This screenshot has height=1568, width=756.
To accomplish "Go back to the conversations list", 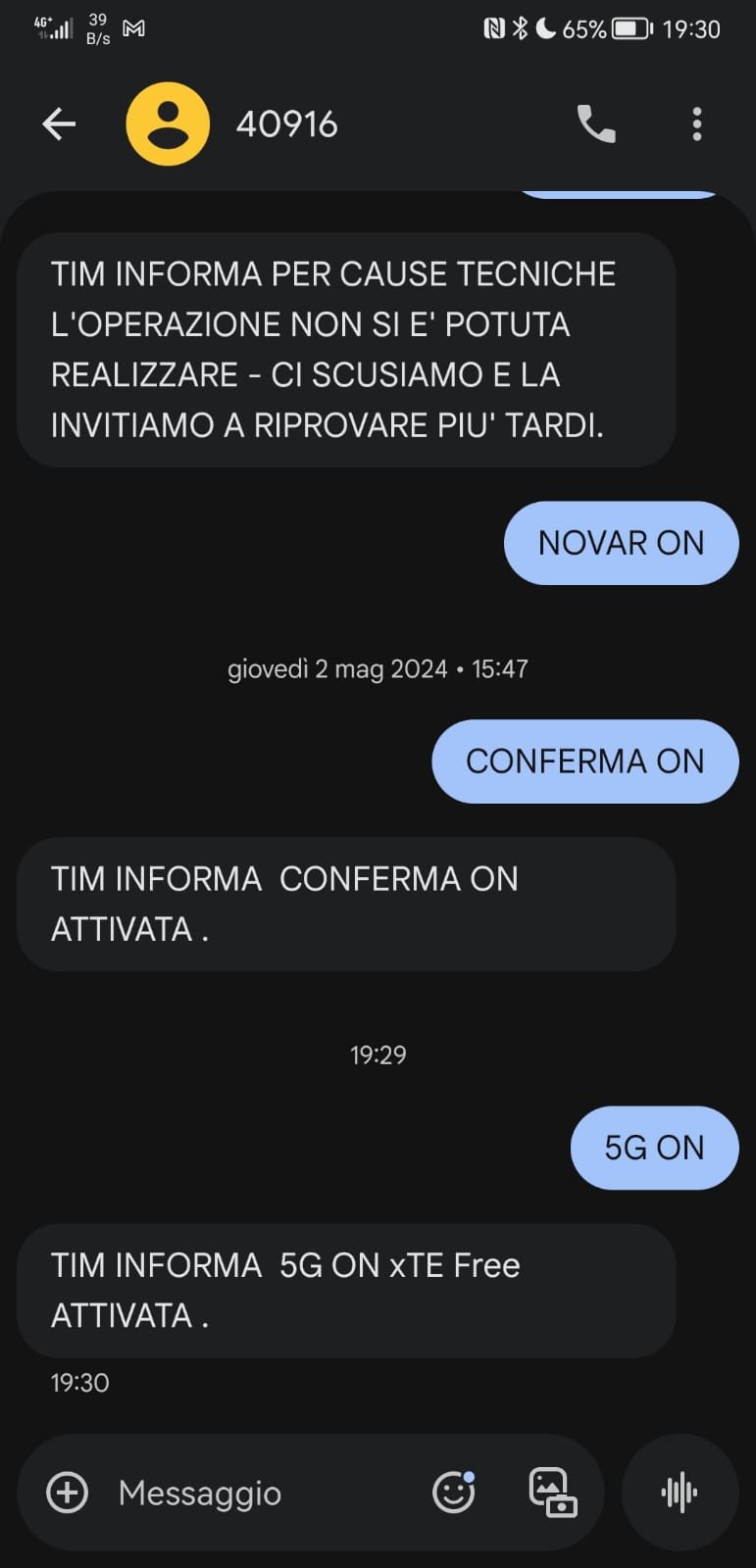I will tap(59, 124).
